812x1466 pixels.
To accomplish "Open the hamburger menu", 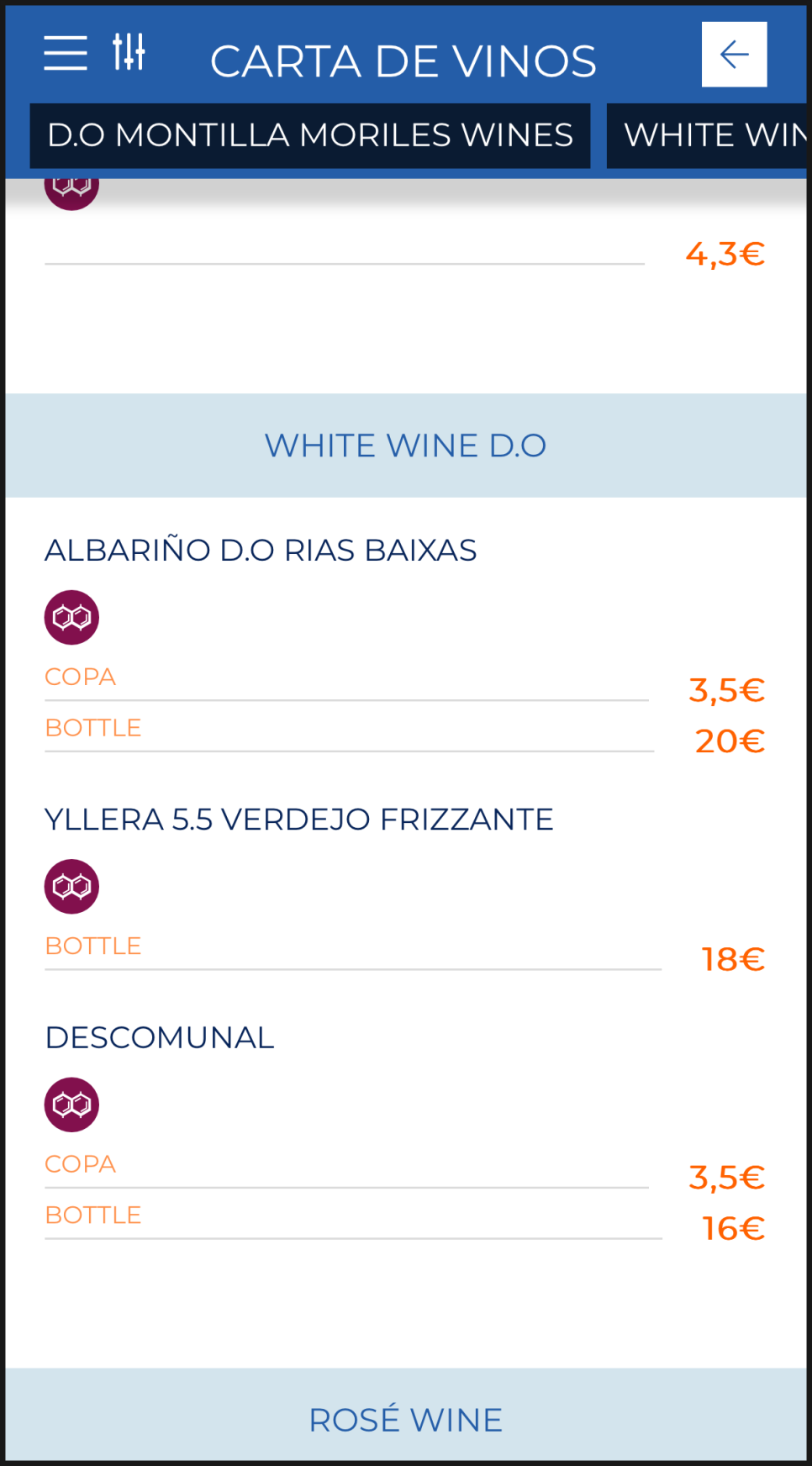I will [x=66, y=54].
